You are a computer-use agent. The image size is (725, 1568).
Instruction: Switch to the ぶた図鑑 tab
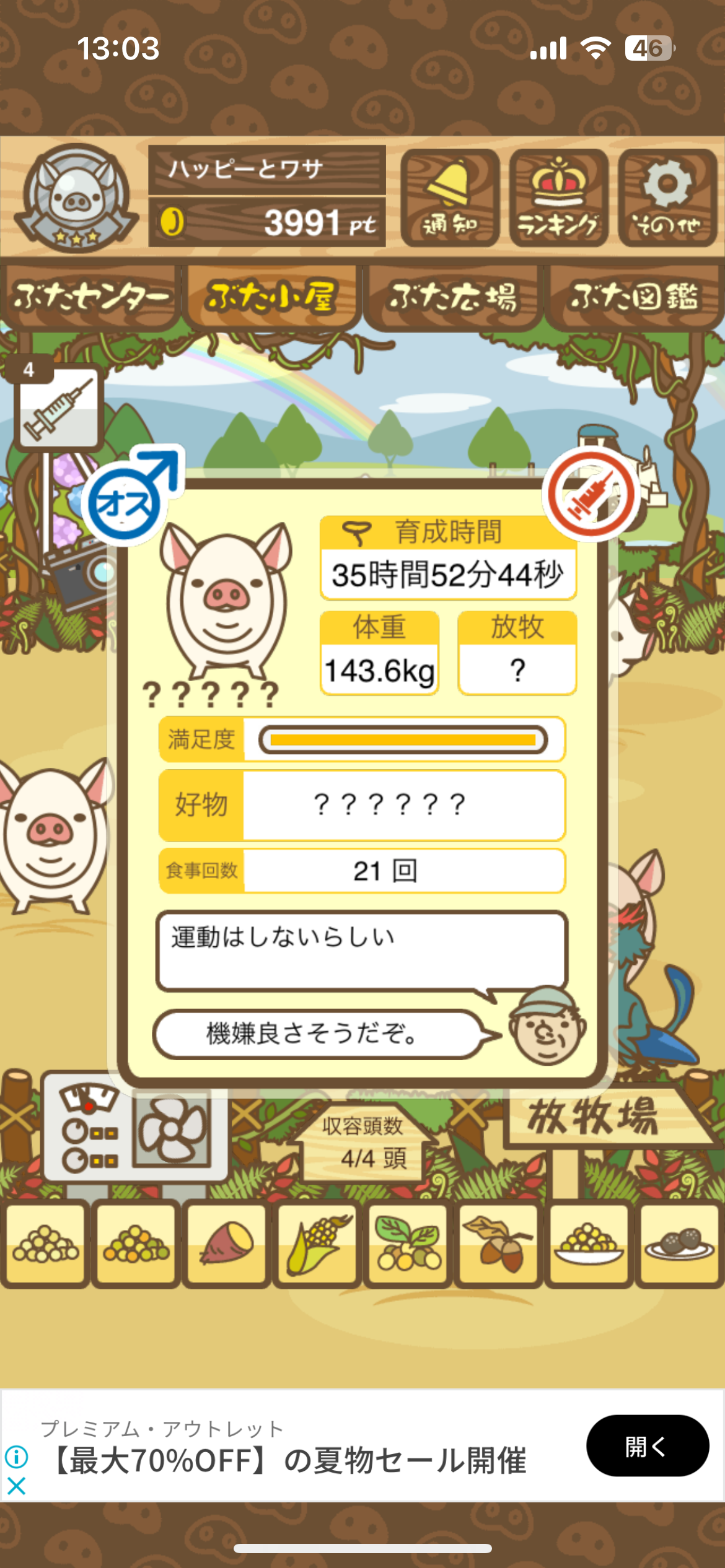click(x=634, y=297)
